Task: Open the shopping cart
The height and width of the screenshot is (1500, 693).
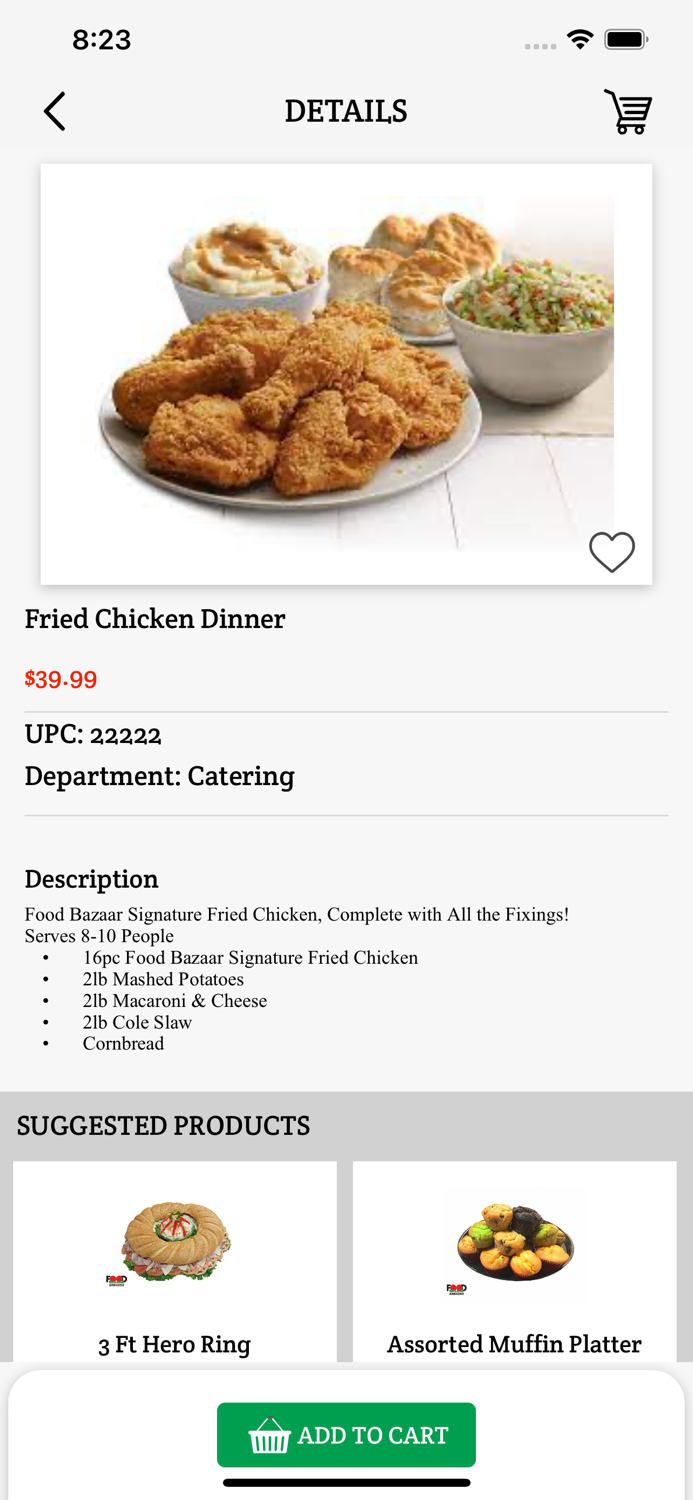Action: [627, 111]
